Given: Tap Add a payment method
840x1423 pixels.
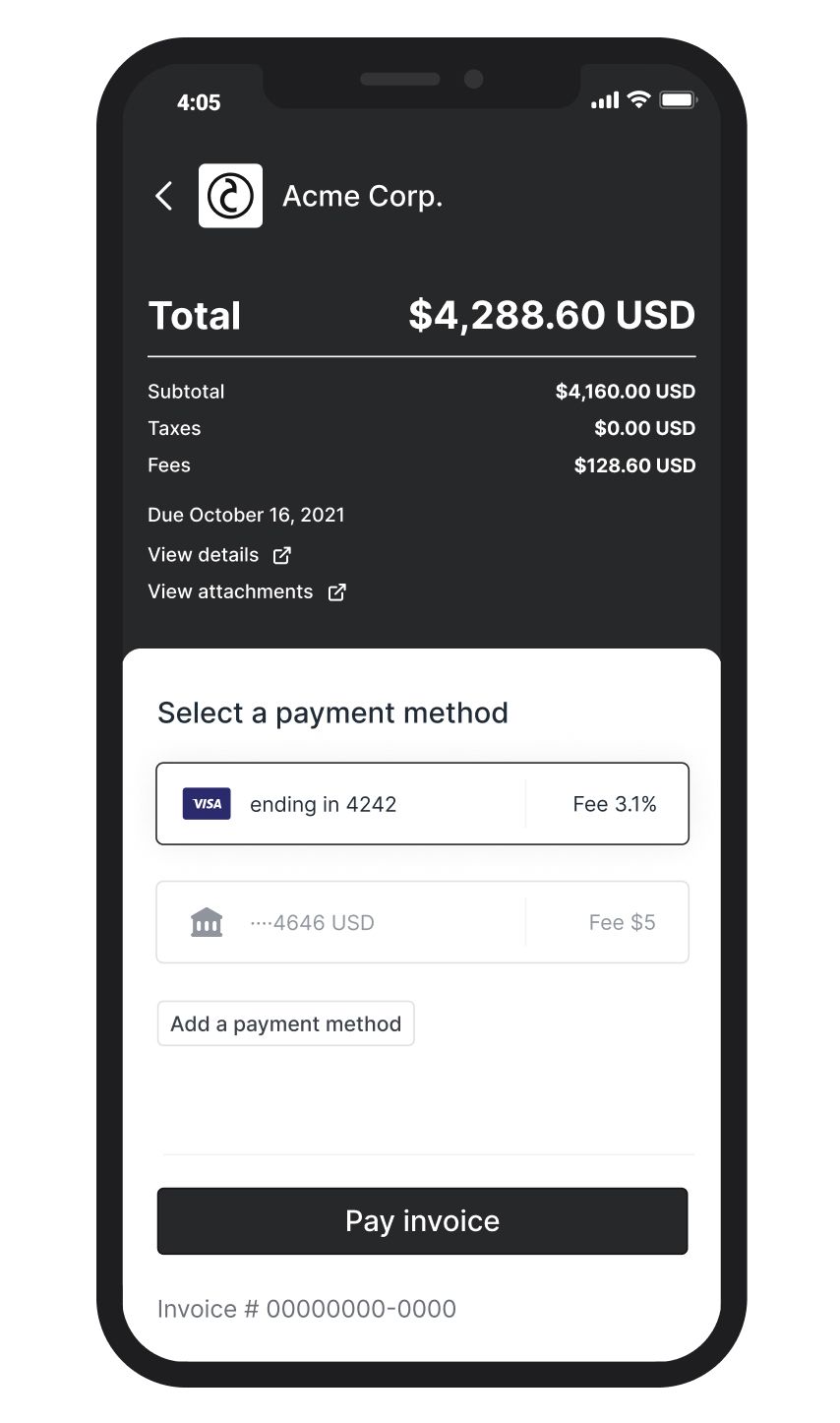Looking at the screenshot, I should tap(285, 1023).
